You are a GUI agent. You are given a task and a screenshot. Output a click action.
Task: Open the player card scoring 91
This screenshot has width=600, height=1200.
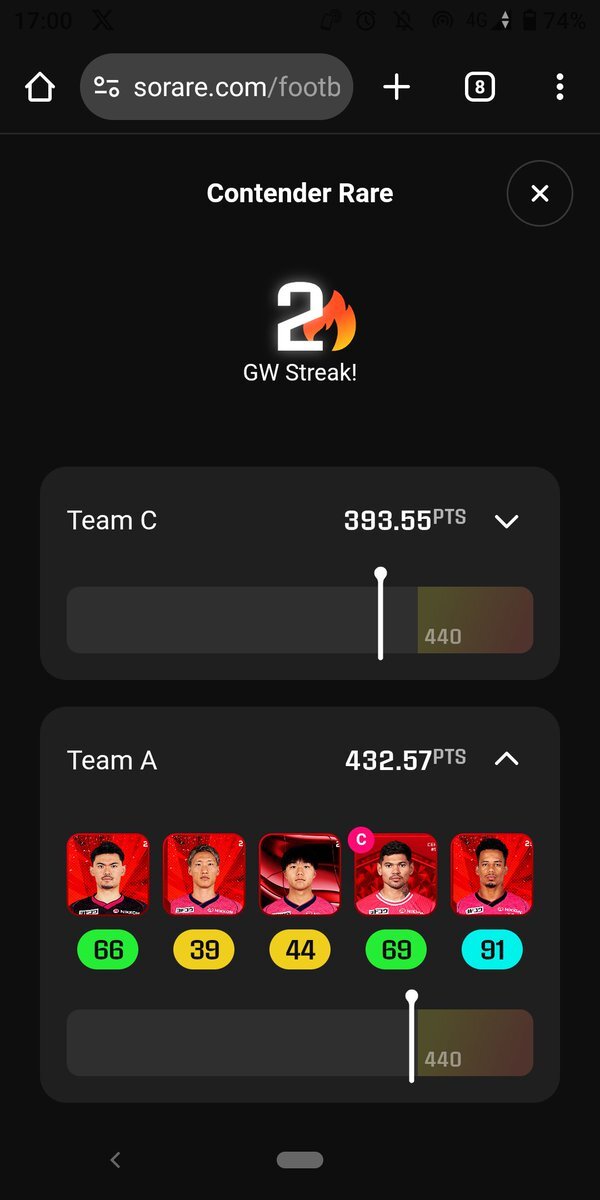492,874
